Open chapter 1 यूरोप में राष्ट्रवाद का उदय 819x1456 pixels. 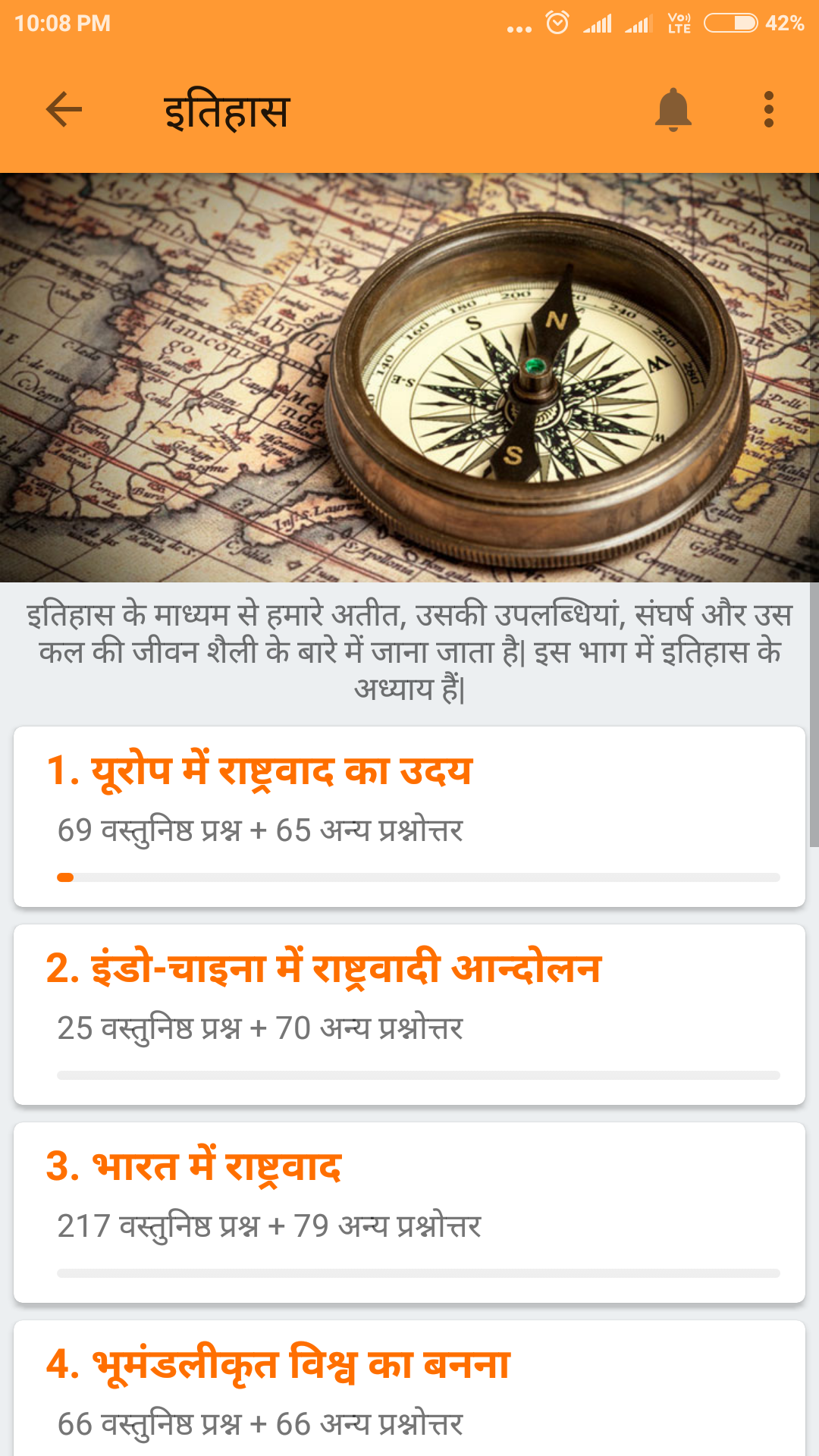coord(409,816)
